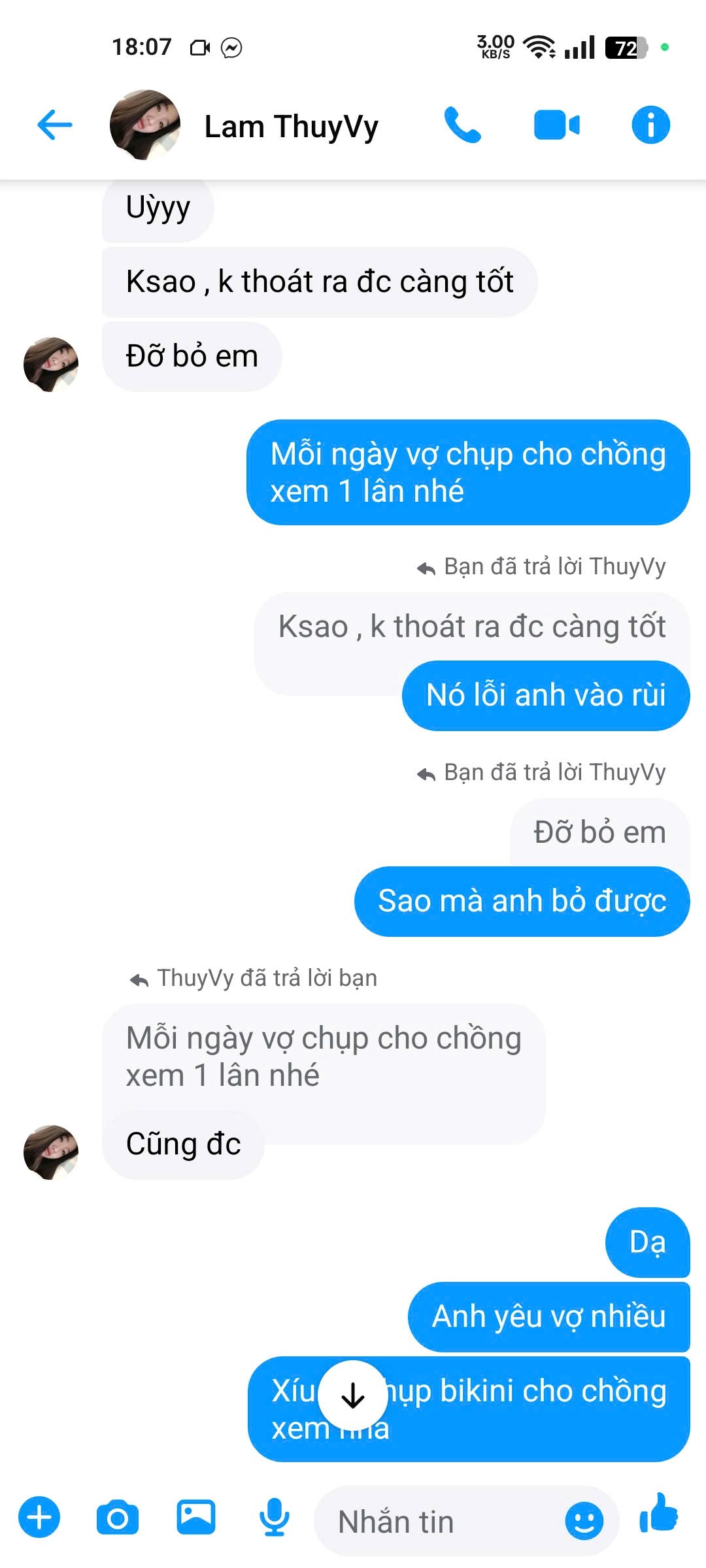This screenshot has height=1568, width=706.
Task: Jump to latest messages with down arrow
Action: click(x=353, y=1396)
